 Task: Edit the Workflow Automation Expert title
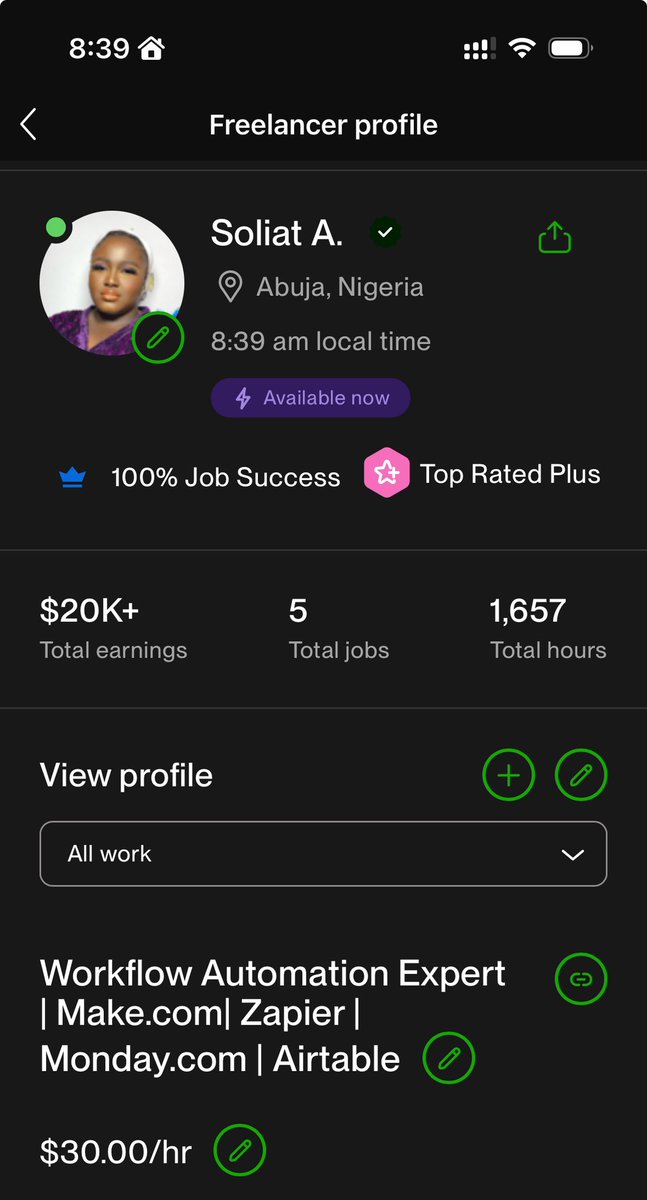click(449, 1058)
